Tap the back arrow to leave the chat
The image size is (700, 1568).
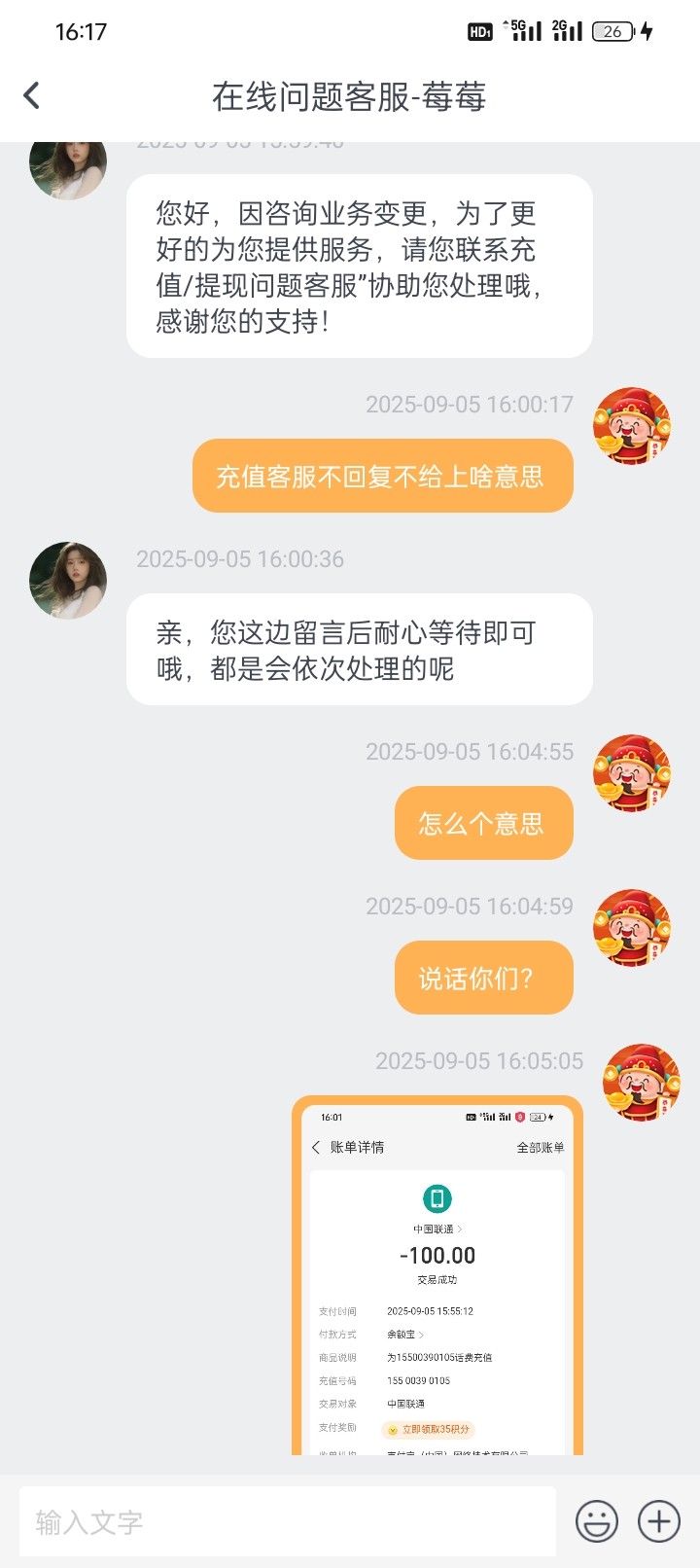32,94
